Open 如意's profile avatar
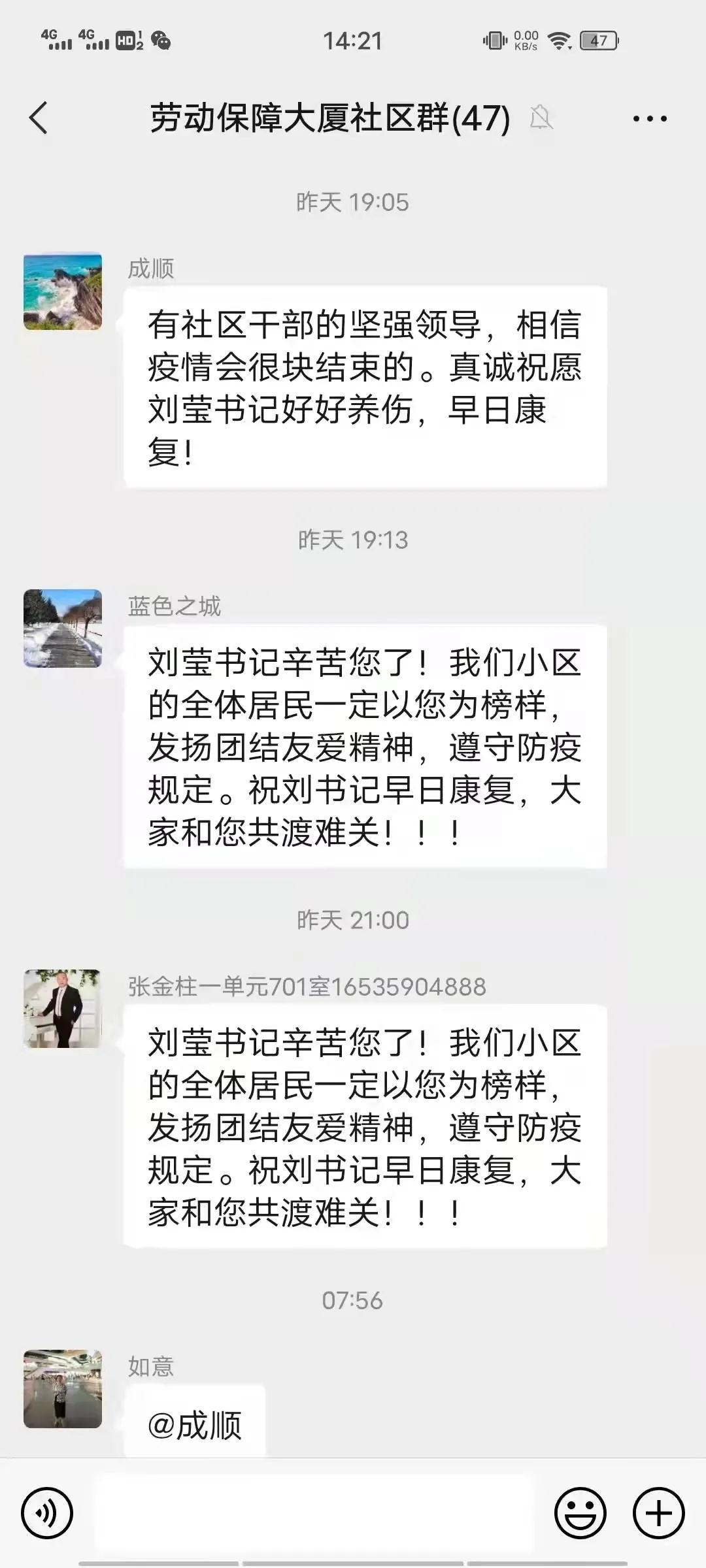 point(63,1389)
